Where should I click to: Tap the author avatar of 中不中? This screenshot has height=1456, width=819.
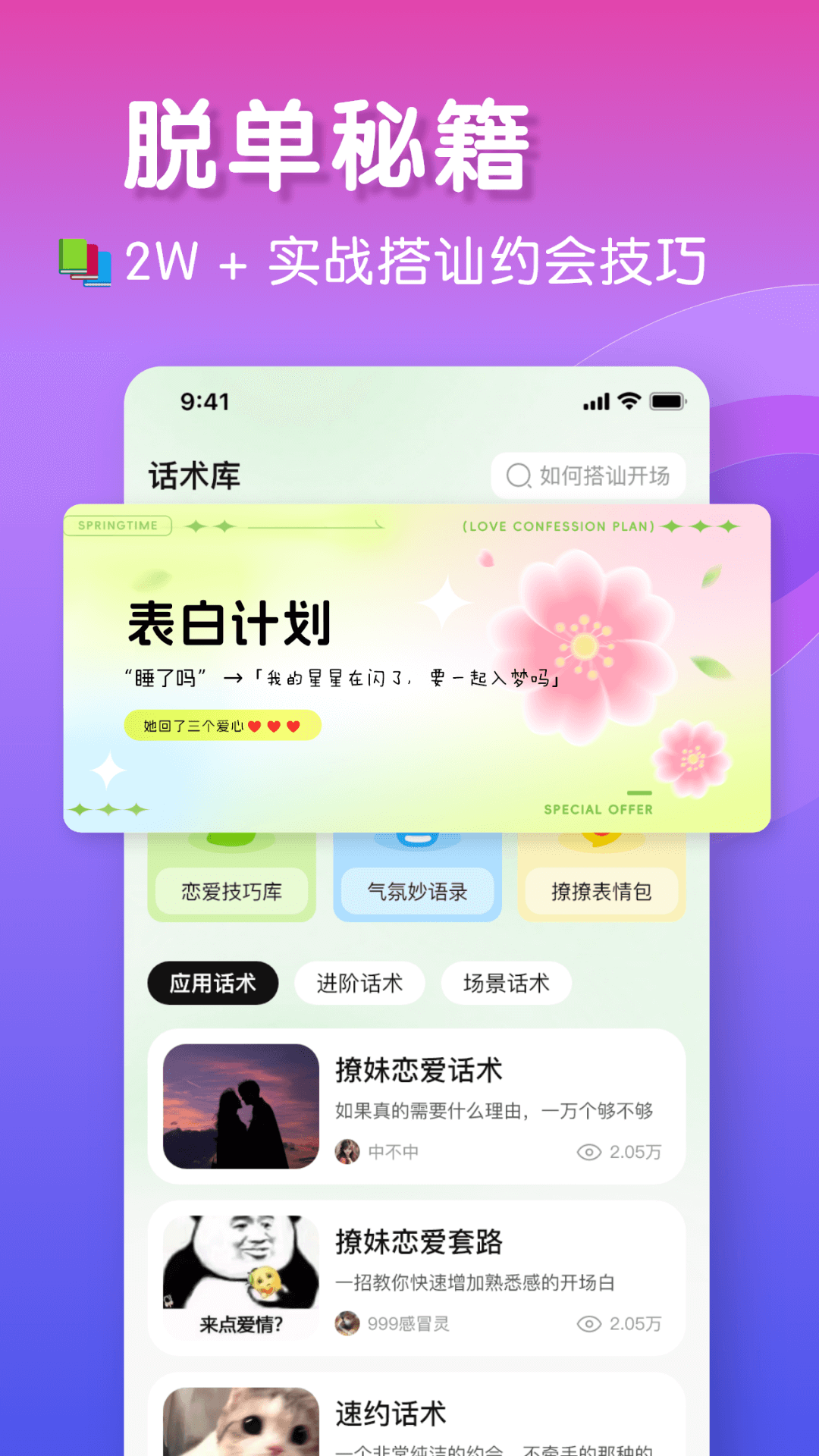tap(346, 1152)
